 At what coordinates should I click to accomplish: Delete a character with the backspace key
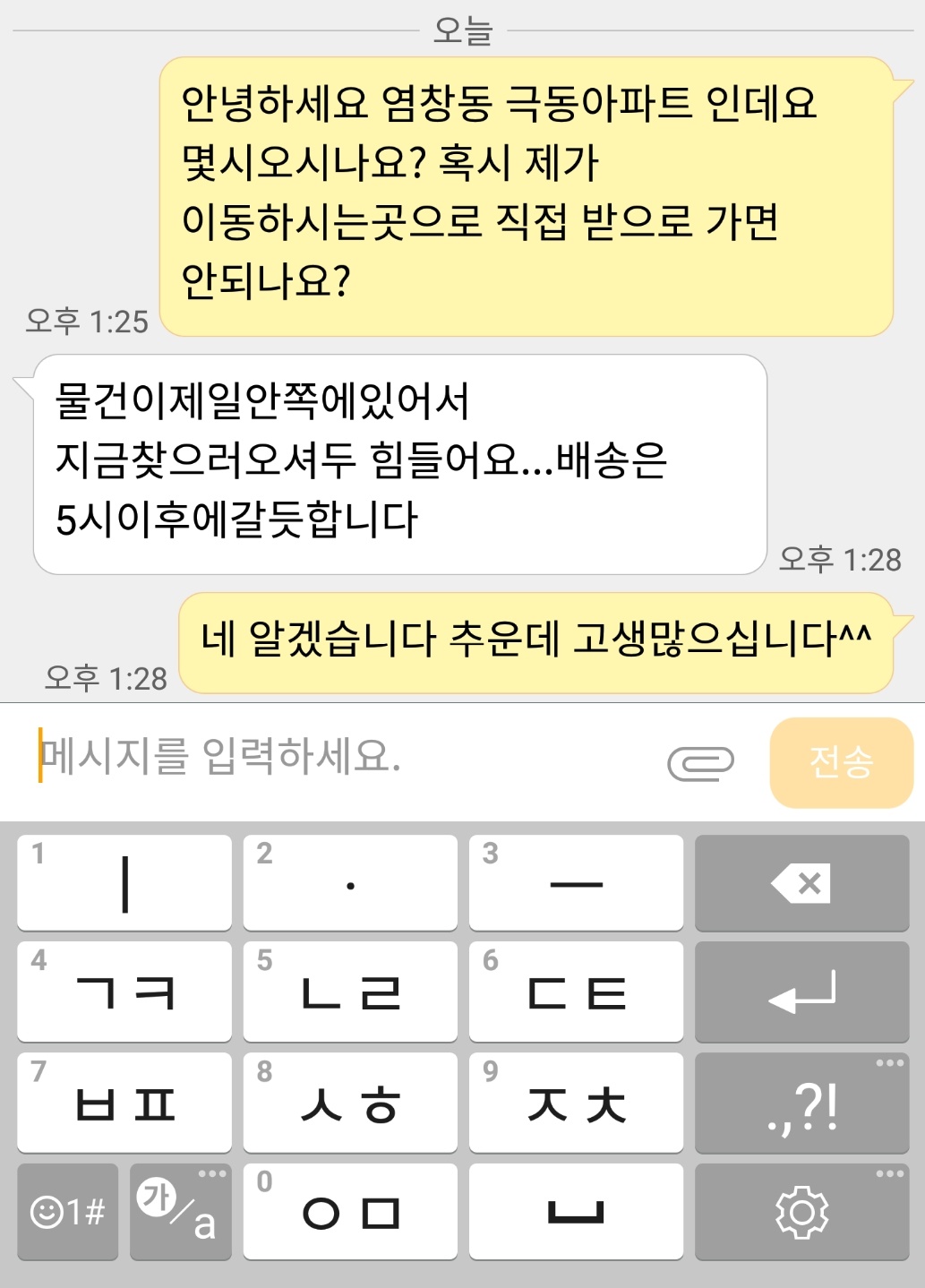[x=801, y=883]
